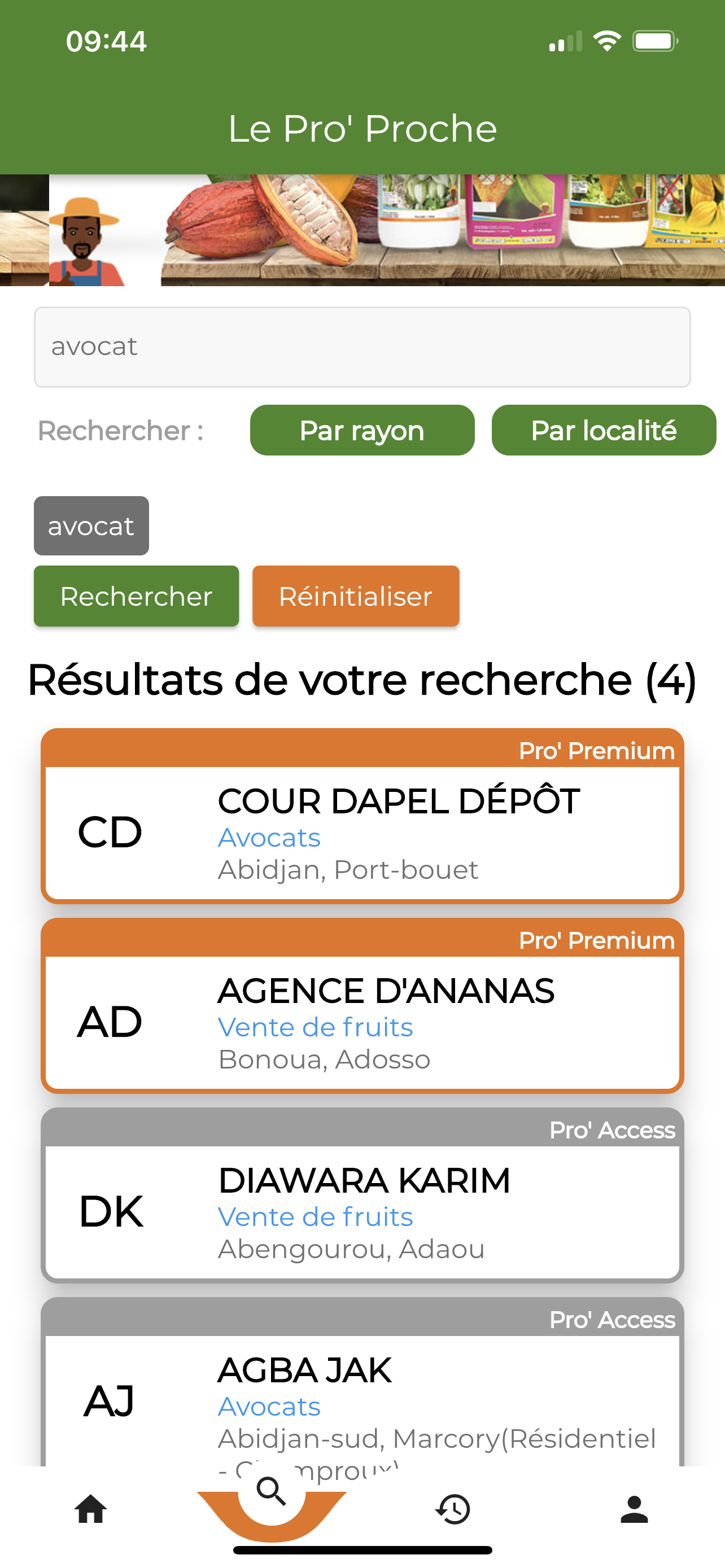This screenshot has height=1568, width=725.
Task: Launch search with Rechercher button
Action: [136, 596]
